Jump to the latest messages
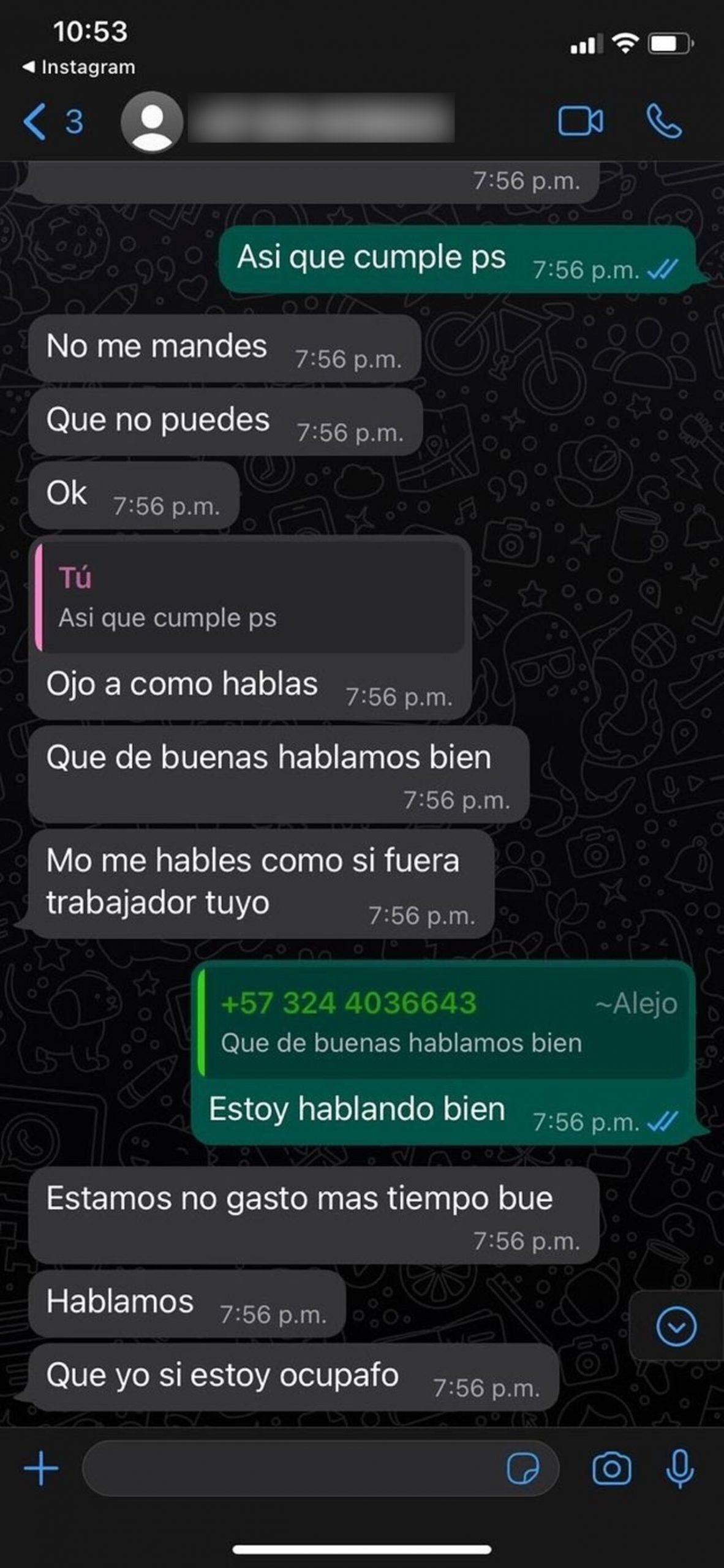Image resolution: width=724 pixels, height=1568 pixels. tap(676, 1327)
